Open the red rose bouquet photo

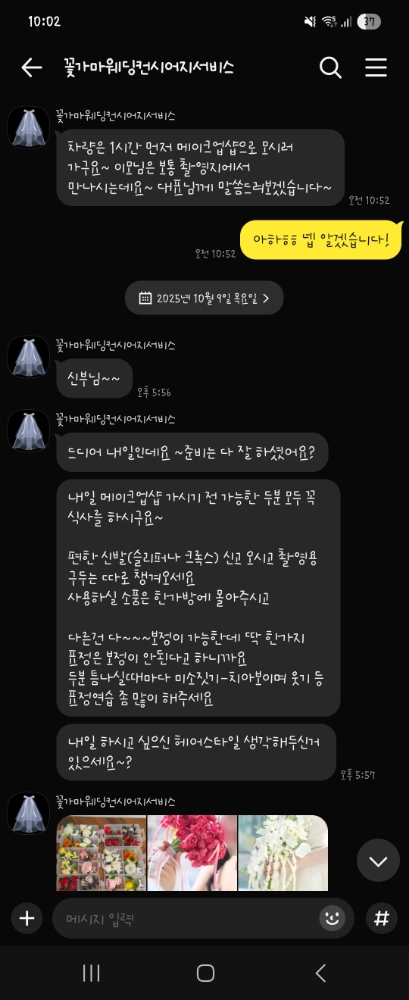click(192, 853)
